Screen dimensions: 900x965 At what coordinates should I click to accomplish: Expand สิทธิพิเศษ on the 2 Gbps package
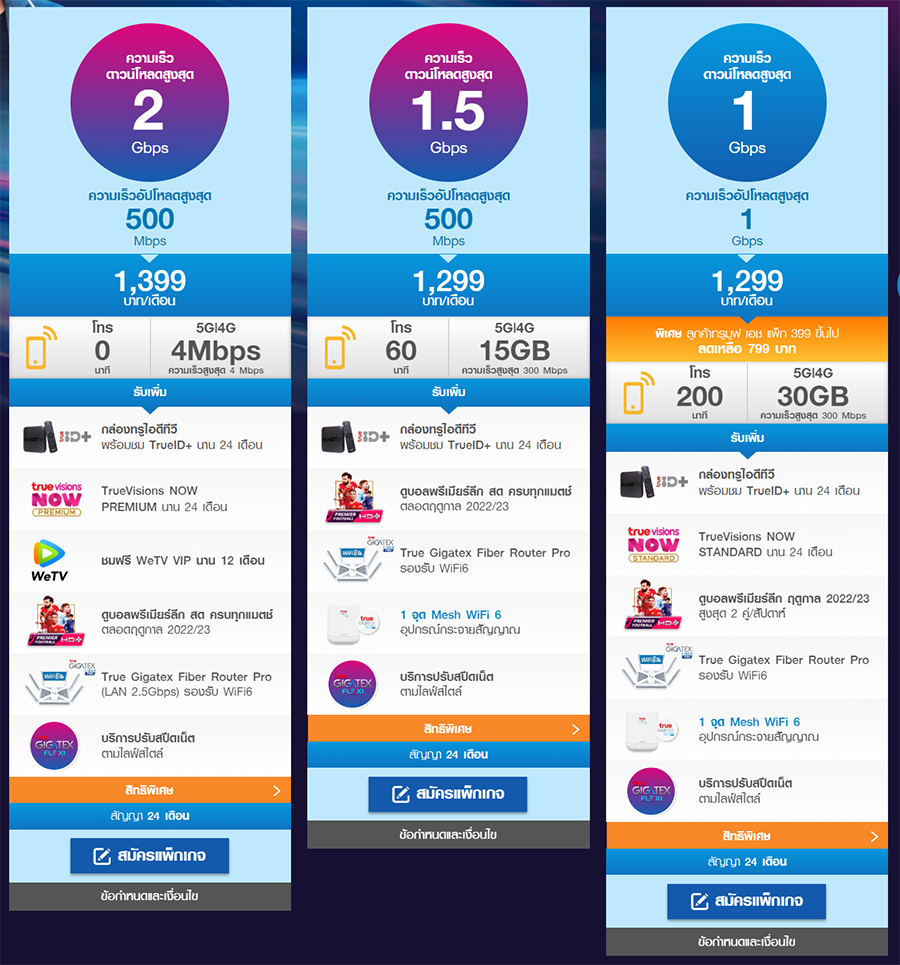pyautogui.click(x=150, y=790)
